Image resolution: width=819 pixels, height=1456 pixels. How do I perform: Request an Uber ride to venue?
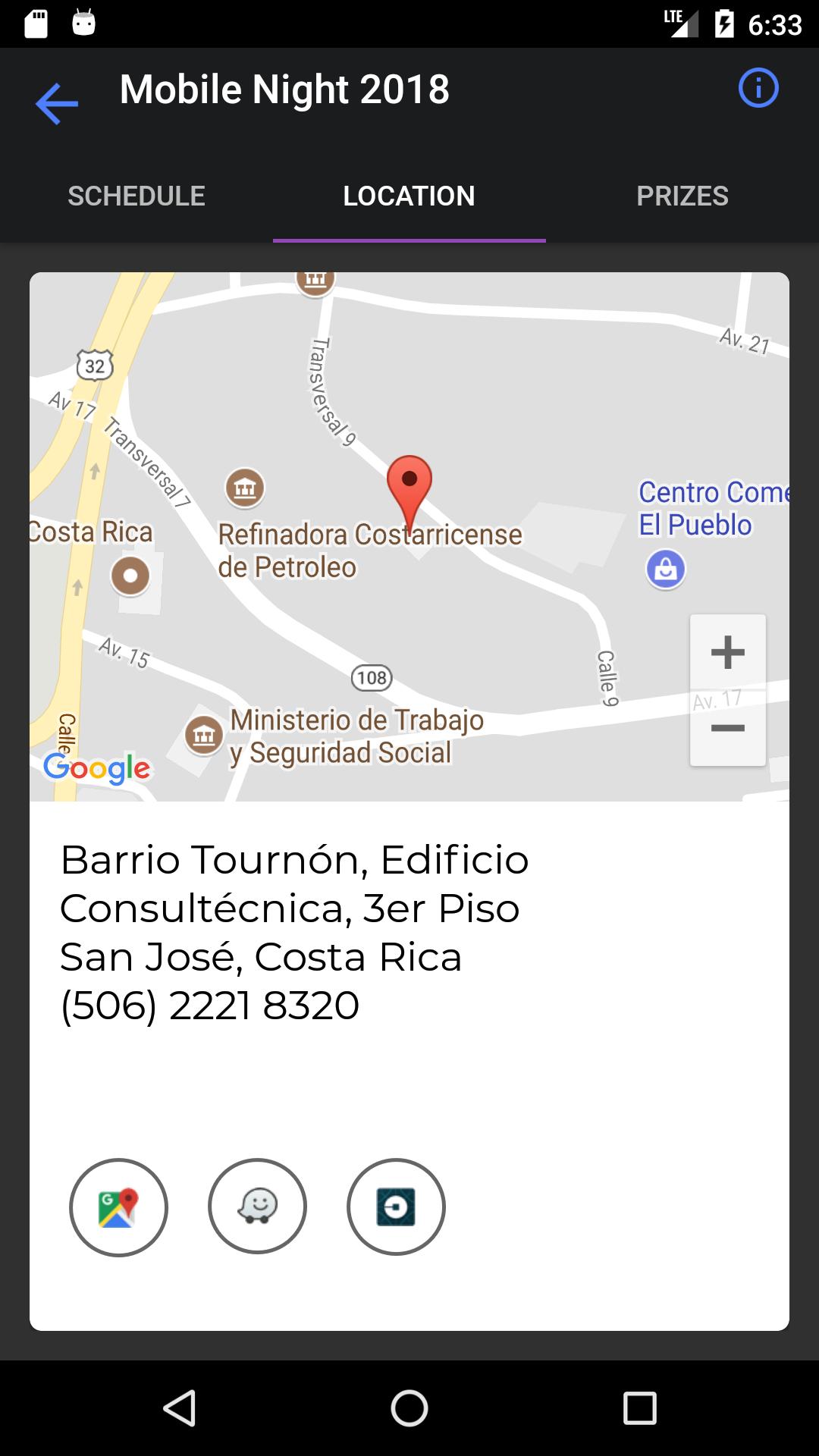396,1207
